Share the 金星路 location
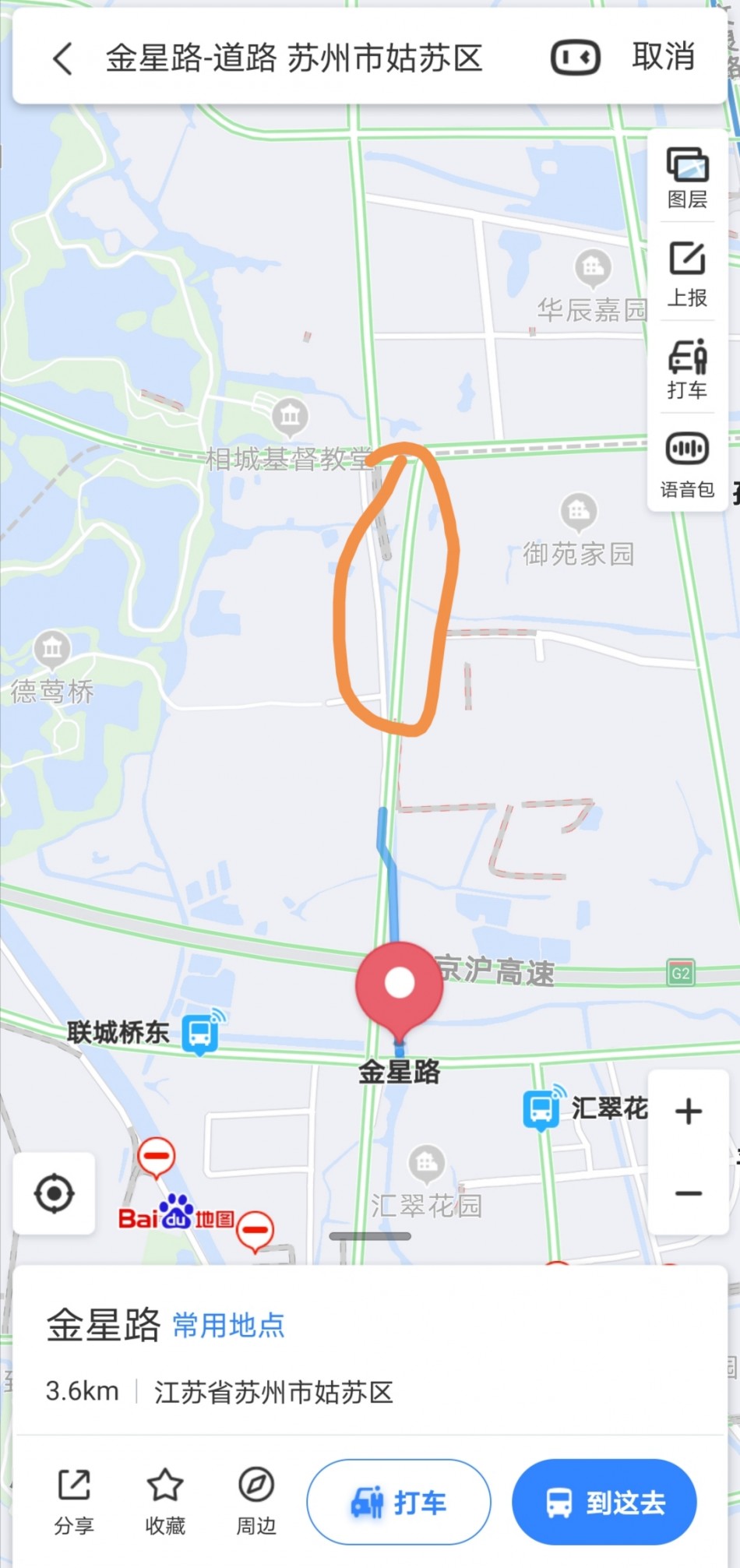This screenshot has height=1568, width=740. pyautogui.click(x=74, y=1502)
